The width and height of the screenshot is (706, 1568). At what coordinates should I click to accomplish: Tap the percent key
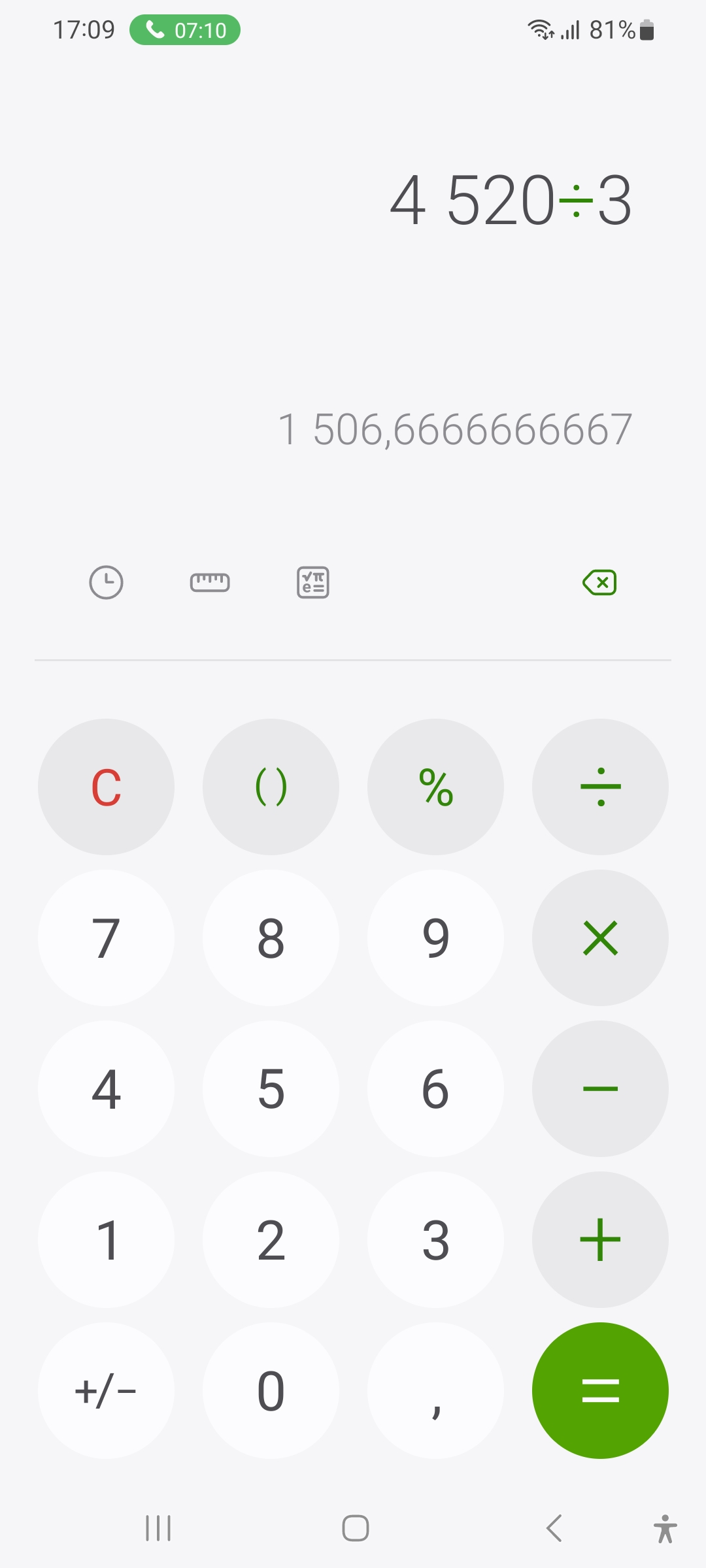435,787
